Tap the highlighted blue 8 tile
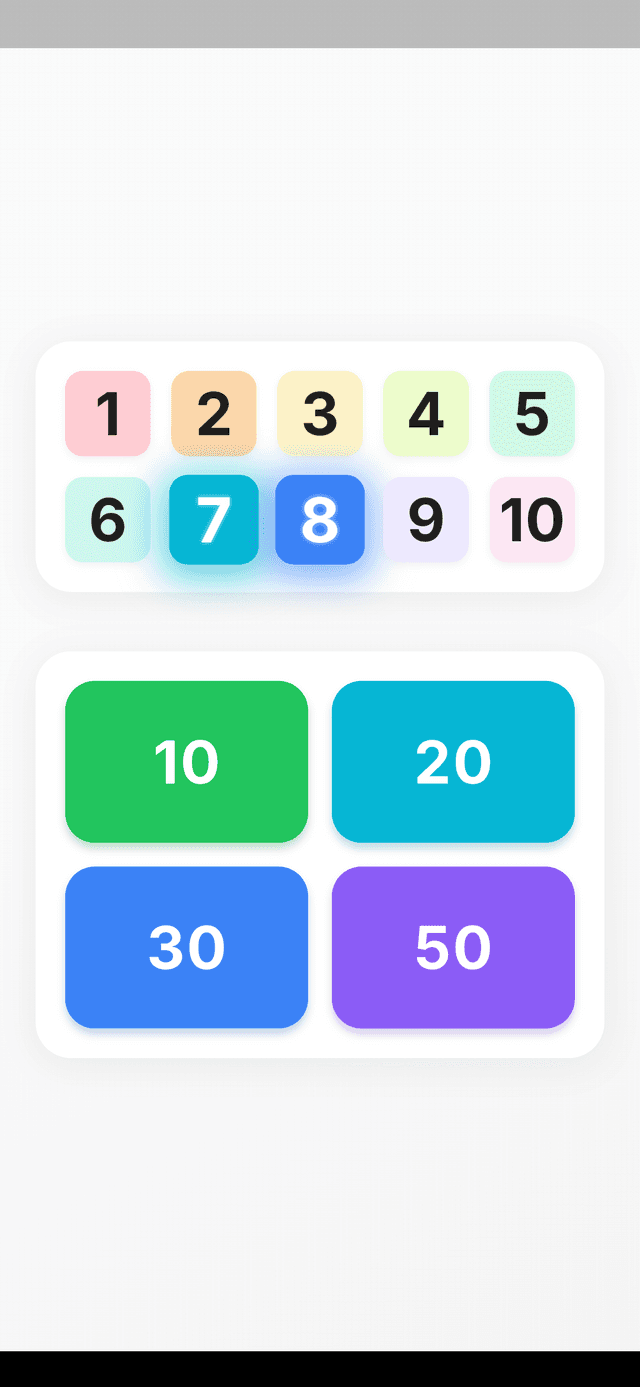 click(320, 520)
